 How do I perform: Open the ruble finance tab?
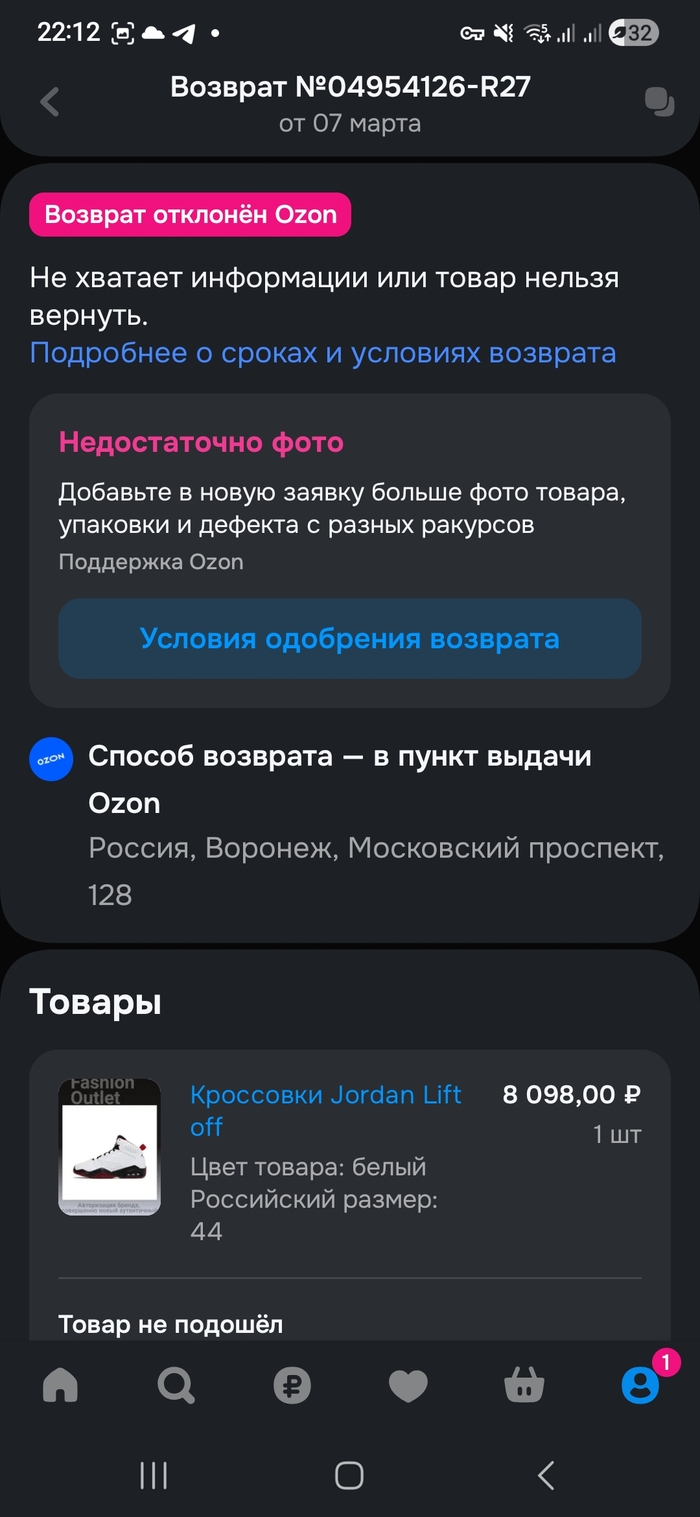click(x=292, y=1385)
